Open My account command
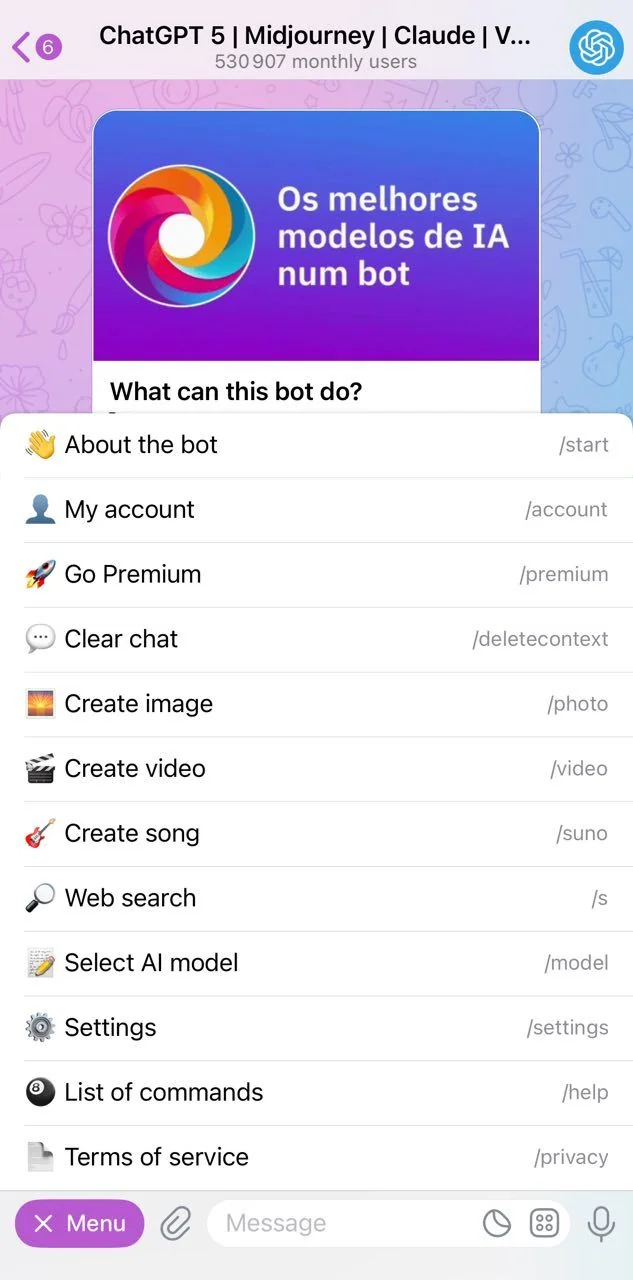 point(316,510)
